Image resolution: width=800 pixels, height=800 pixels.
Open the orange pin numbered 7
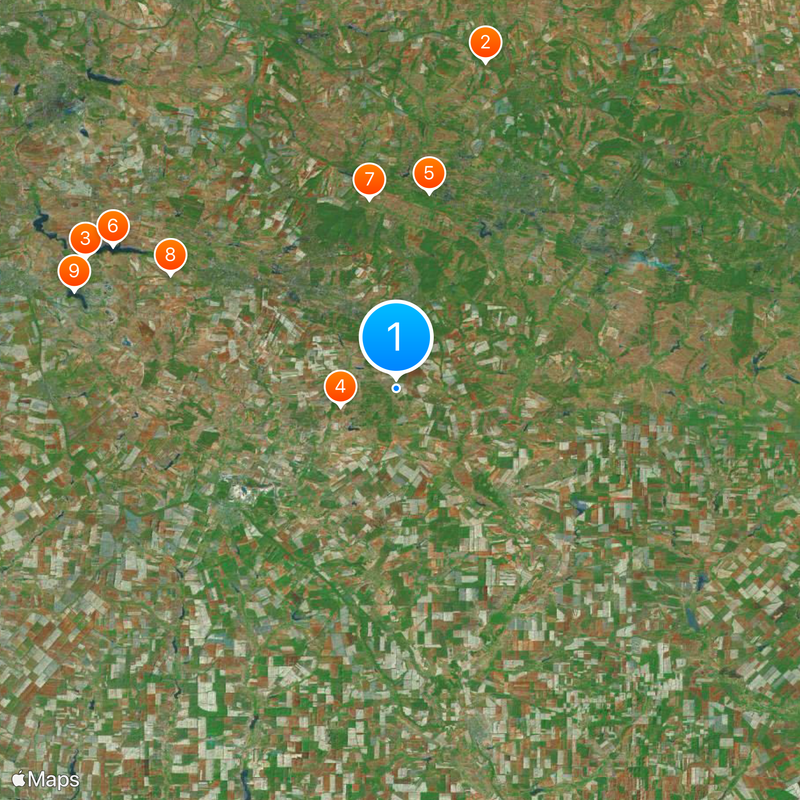point(369,180)
